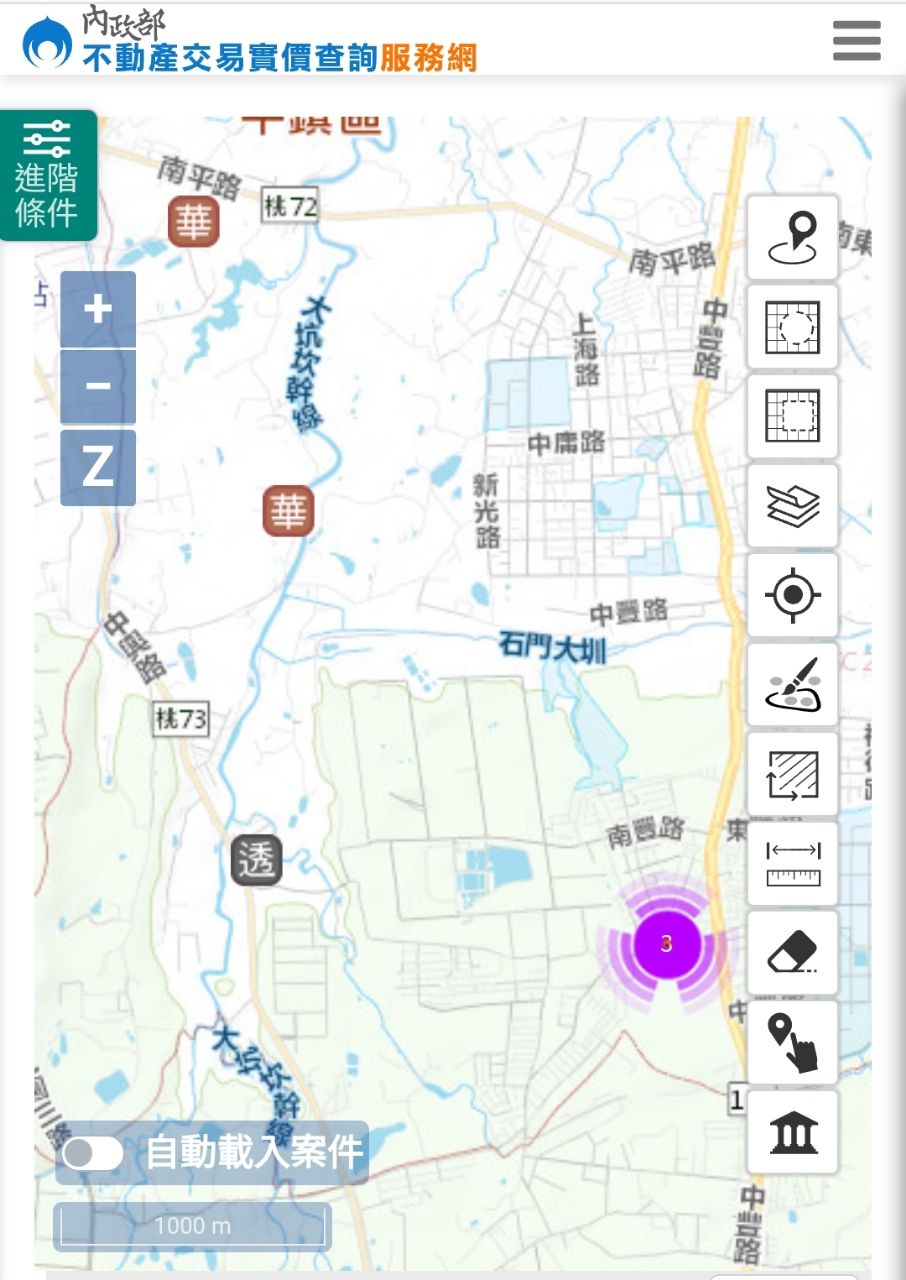Open the purple cluster marker with 3 cases

coord(666,944)
